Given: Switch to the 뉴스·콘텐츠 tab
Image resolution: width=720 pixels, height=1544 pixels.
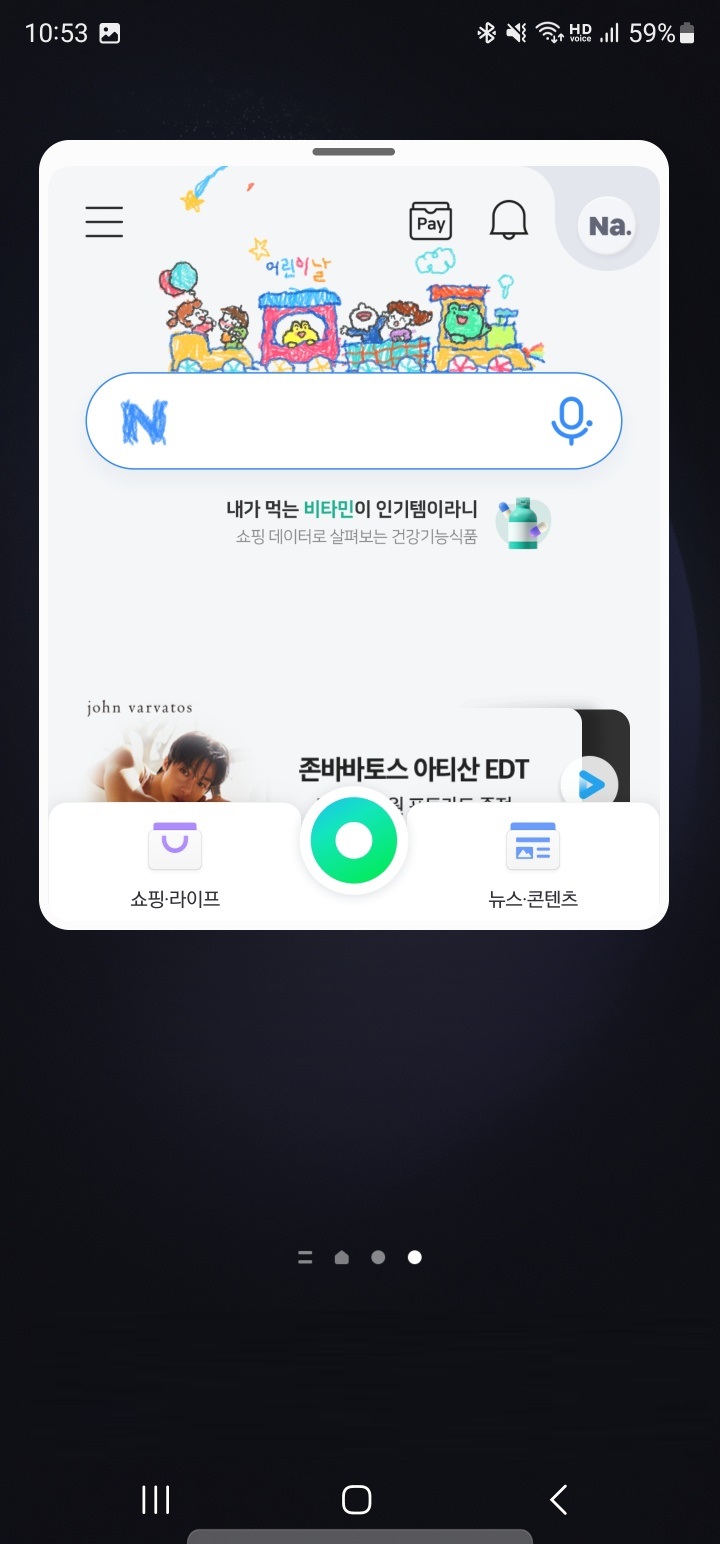Looking at the screenshot, I should (532, 864).
